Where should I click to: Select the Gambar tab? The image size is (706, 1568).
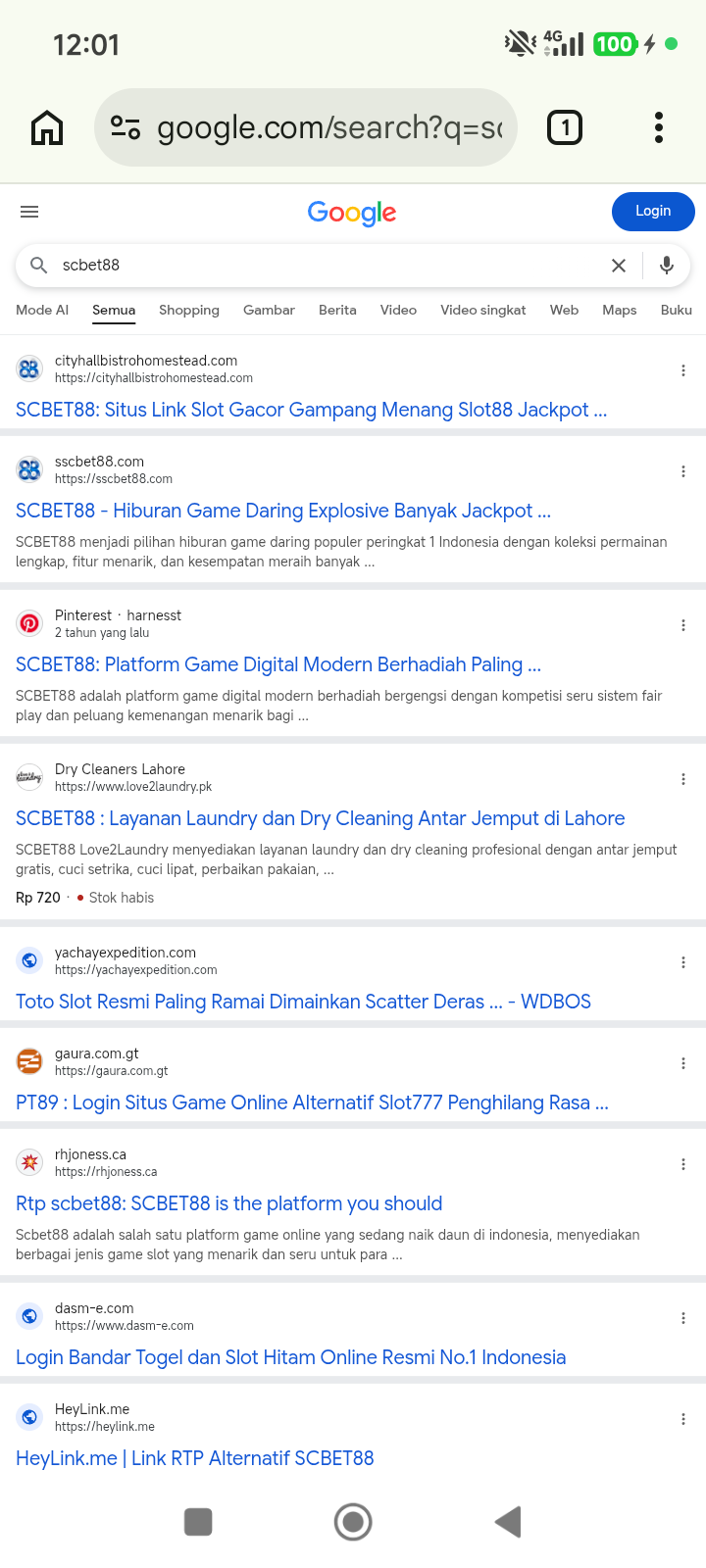click(269, 310)
